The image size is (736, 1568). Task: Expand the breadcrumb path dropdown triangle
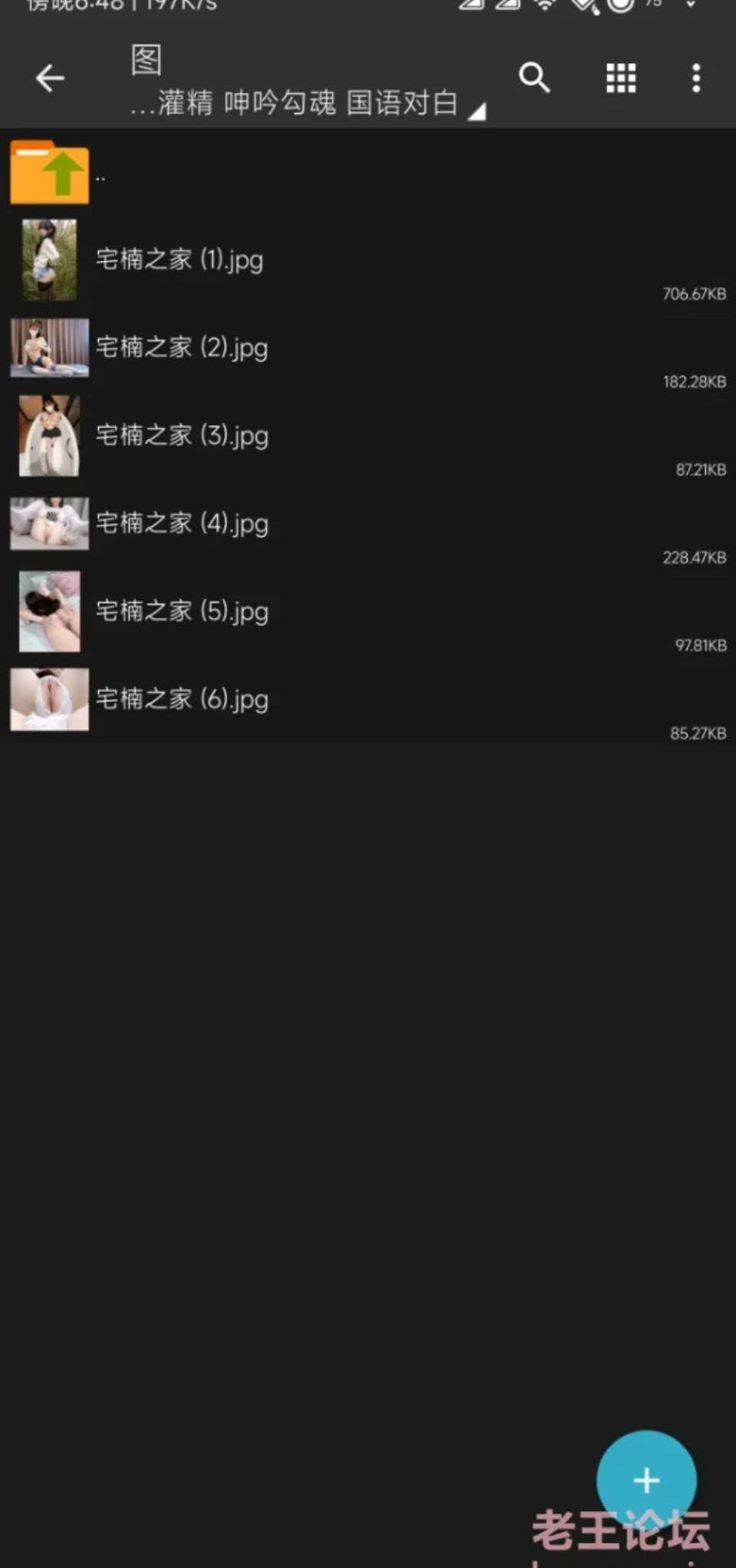tap(477, 110)
